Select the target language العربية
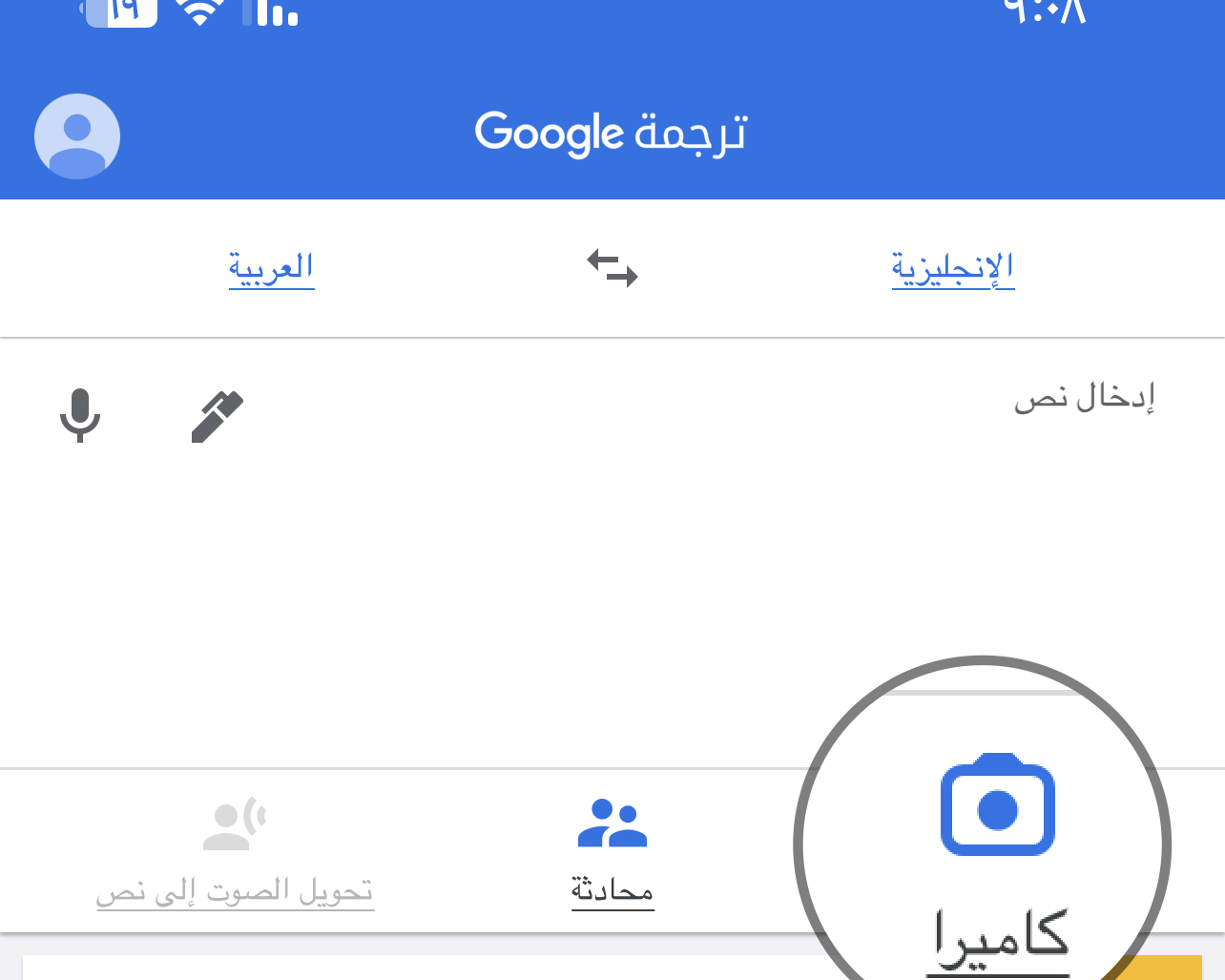 (x=272, y=268)
